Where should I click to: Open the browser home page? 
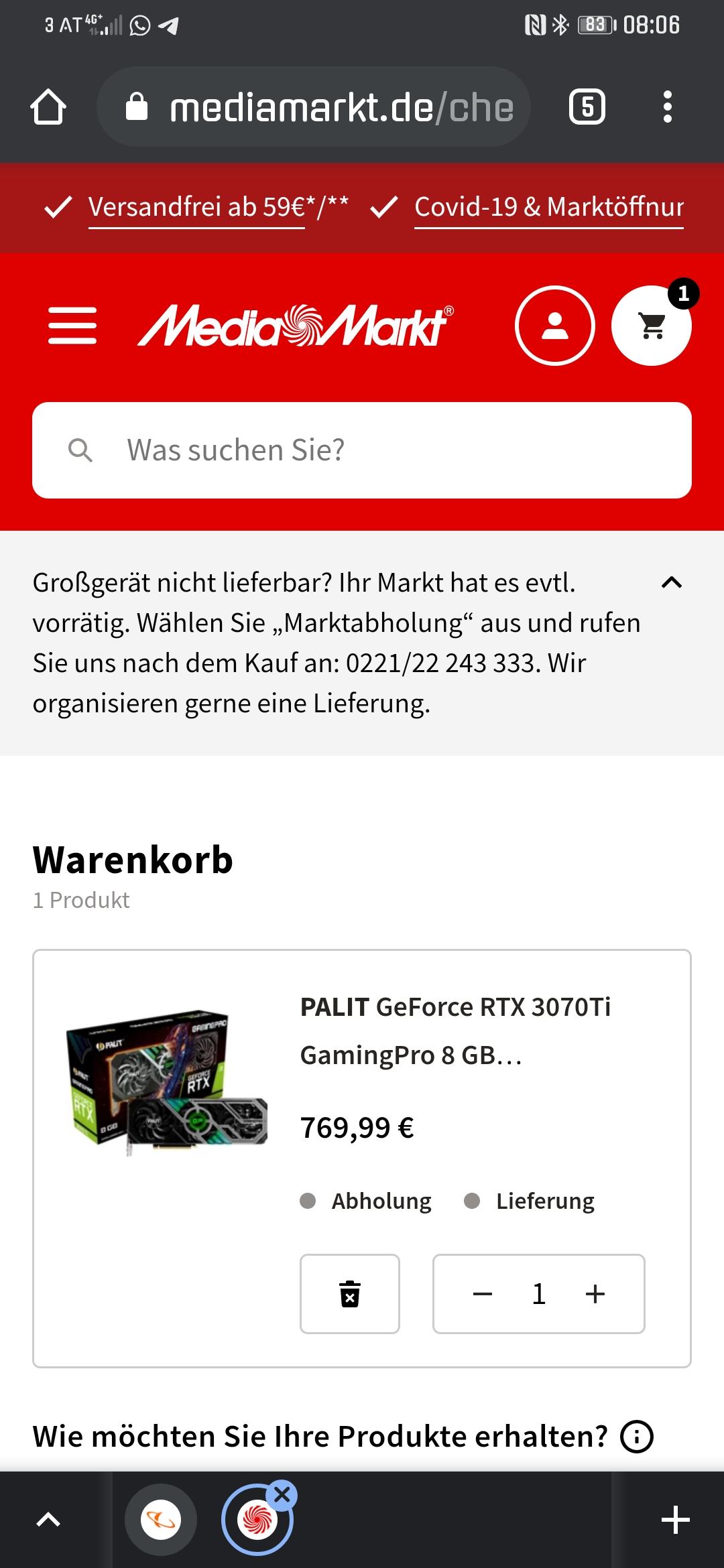click(48, 107)
